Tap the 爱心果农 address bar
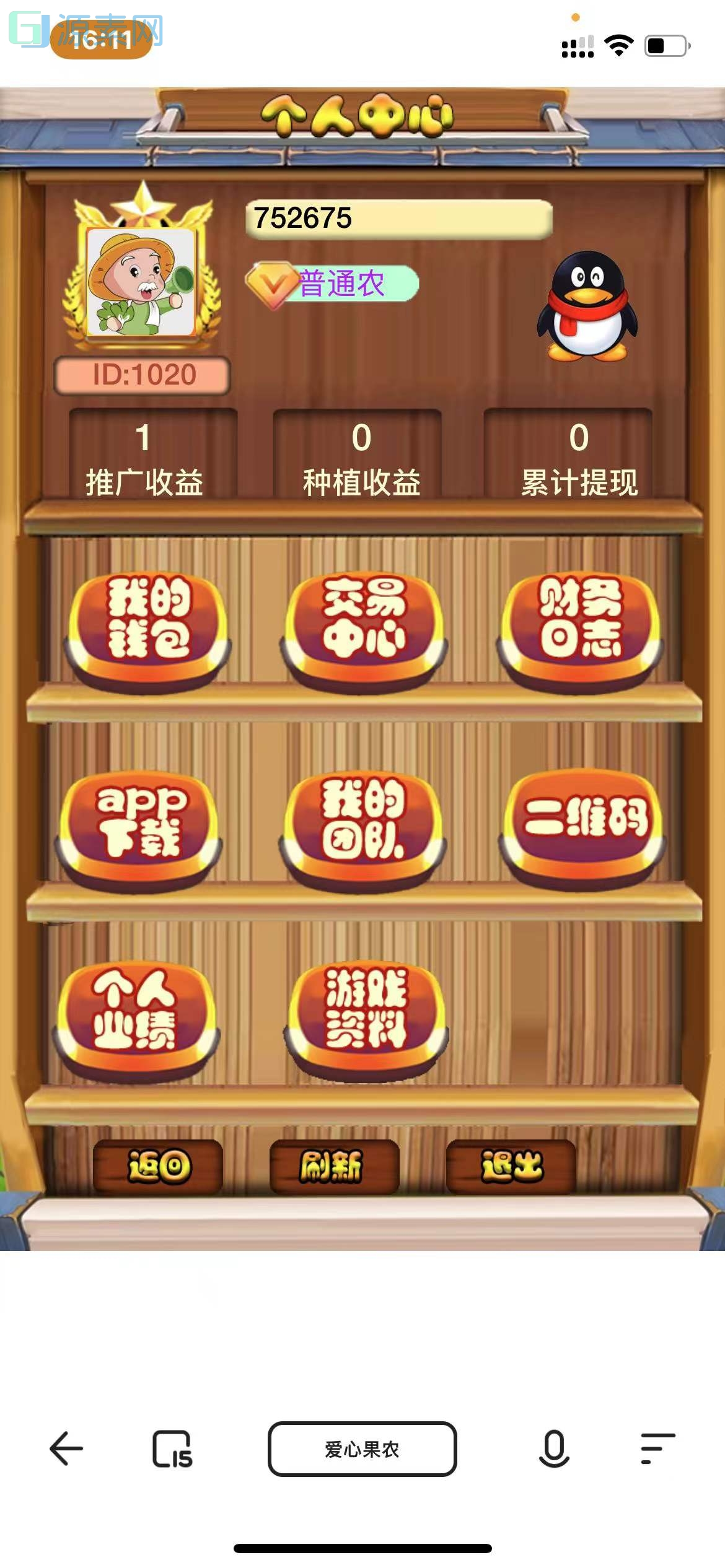 point(362,1449)
